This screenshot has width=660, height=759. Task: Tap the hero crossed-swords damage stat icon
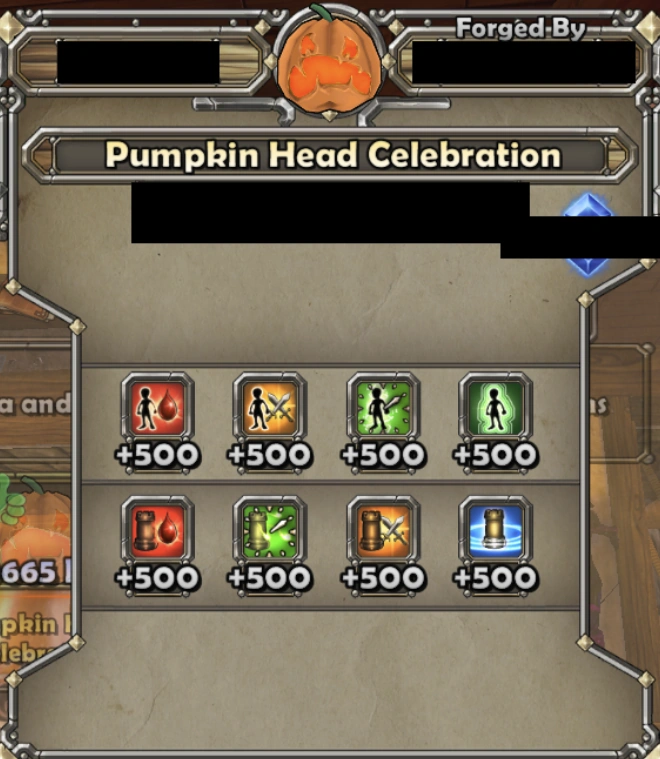pyautogui.click(x=270, y=407)
